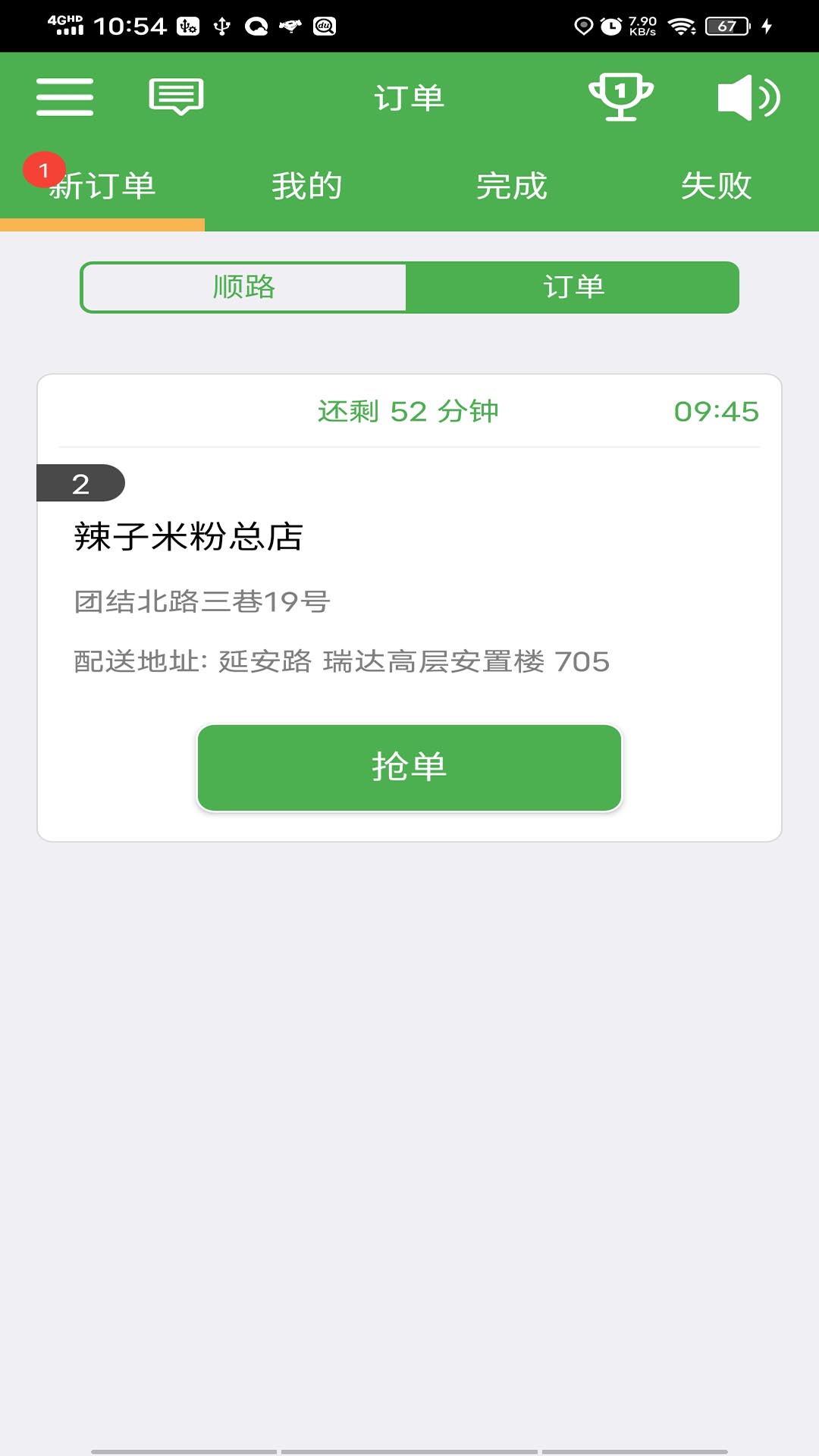
Task: Open the hamburger drawer menu
Action: pos(64,97)
